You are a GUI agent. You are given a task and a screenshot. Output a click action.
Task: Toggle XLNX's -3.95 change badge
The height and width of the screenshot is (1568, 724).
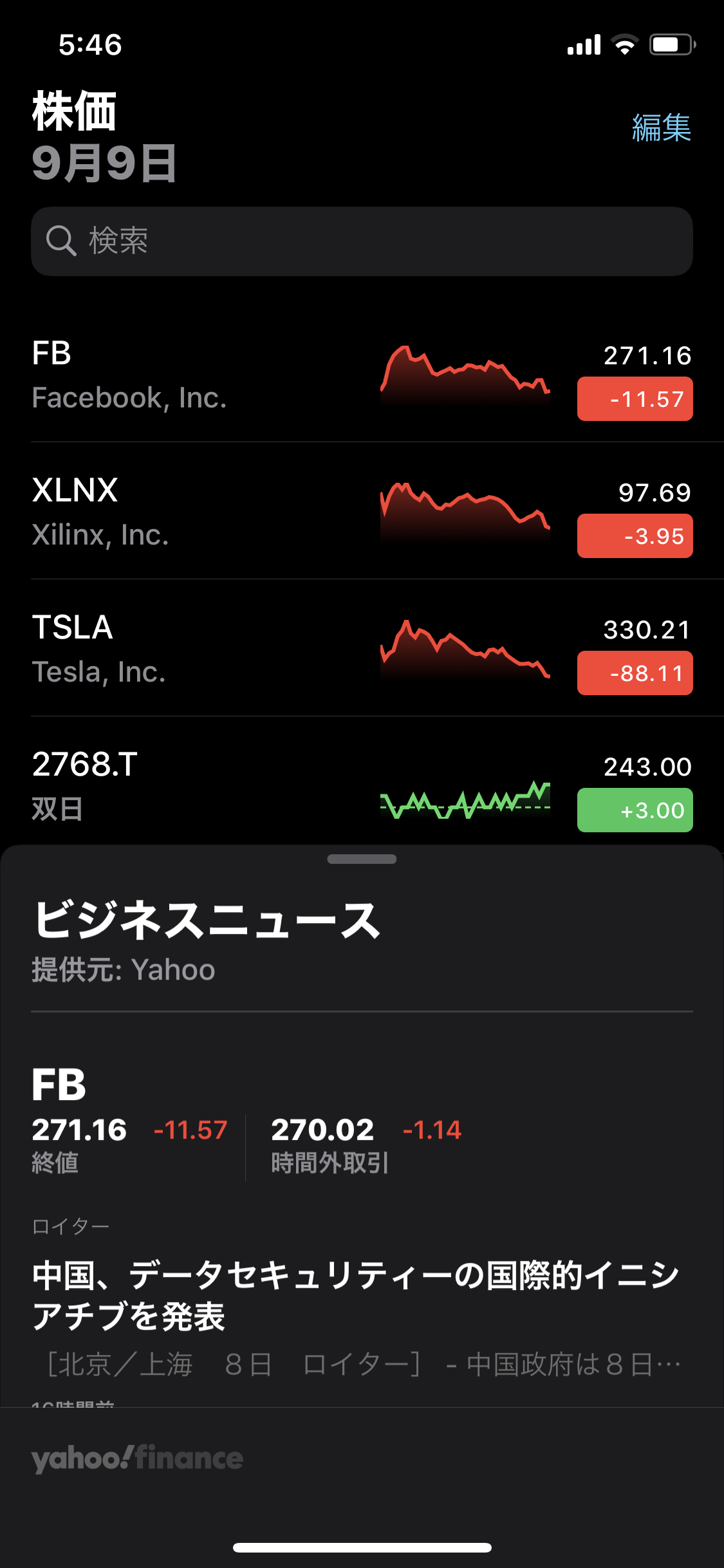(635, 536)
